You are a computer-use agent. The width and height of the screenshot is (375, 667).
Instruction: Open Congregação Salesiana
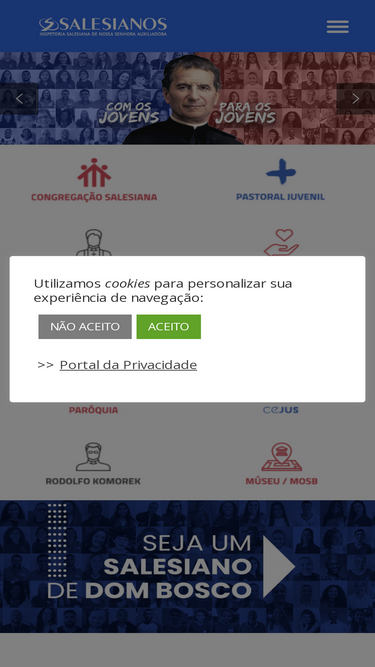pyautogui.click(x=94, y=180)
